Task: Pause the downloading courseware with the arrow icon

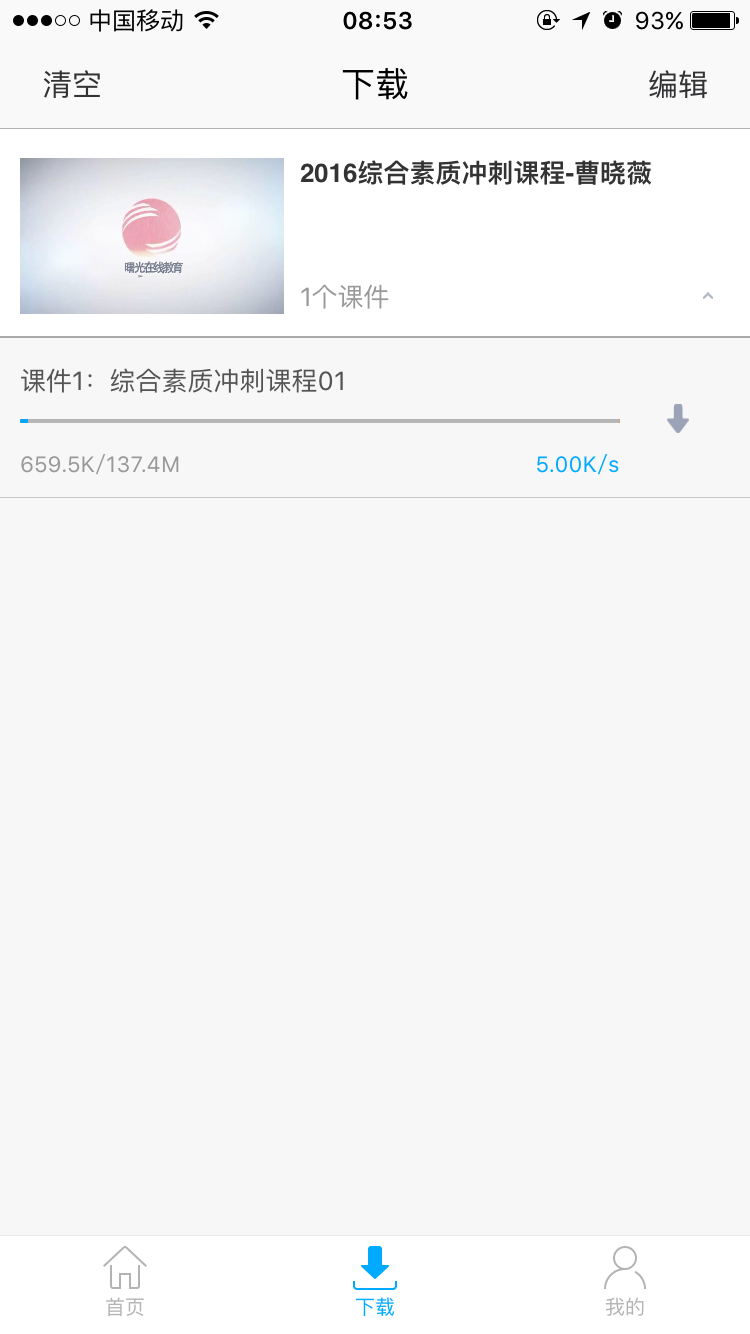Action: pyautogui.click(x=678, y=418)
